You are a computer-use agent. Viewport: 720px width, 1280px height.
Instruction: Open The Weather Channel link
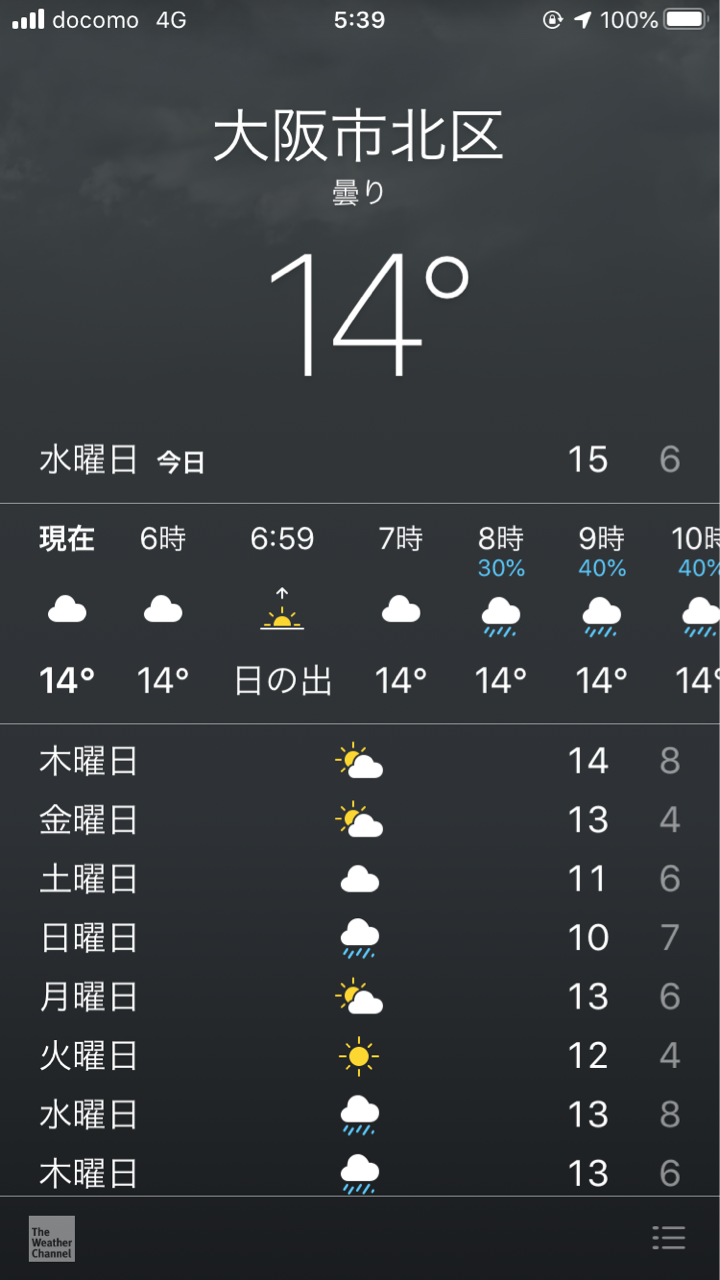(52, 1239)
